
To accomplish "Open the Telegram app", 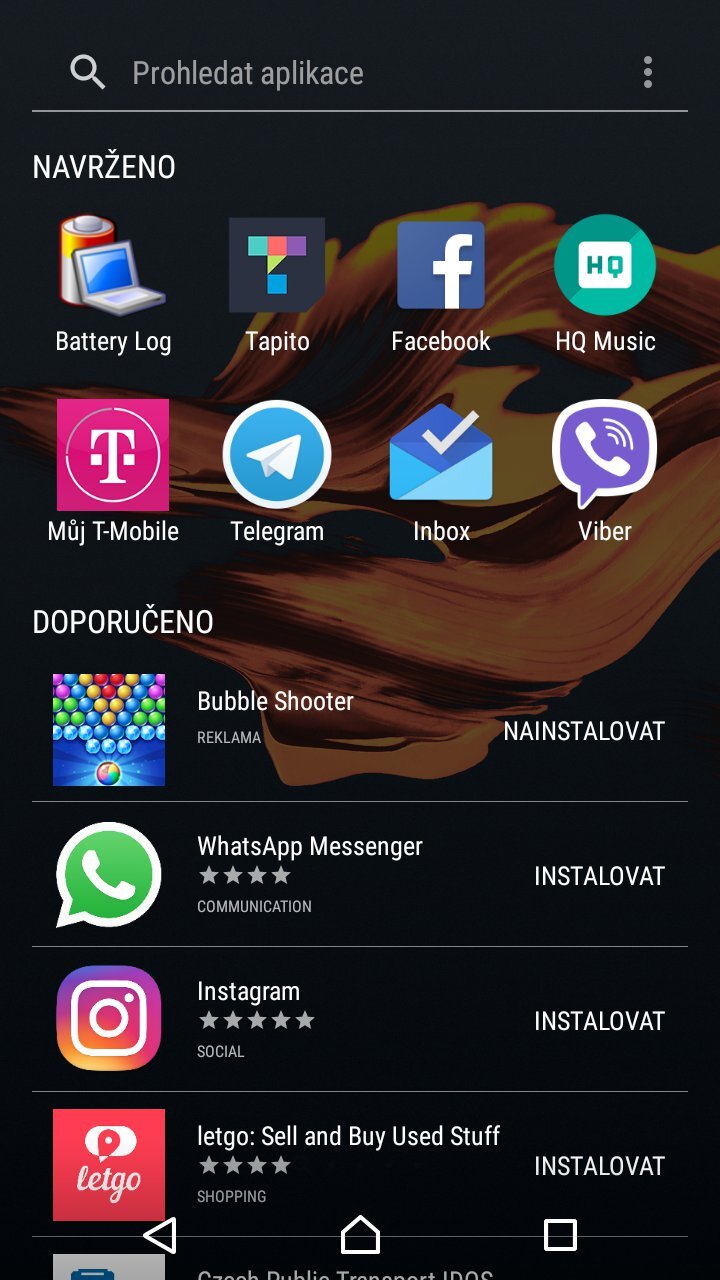I will (277, 454).
